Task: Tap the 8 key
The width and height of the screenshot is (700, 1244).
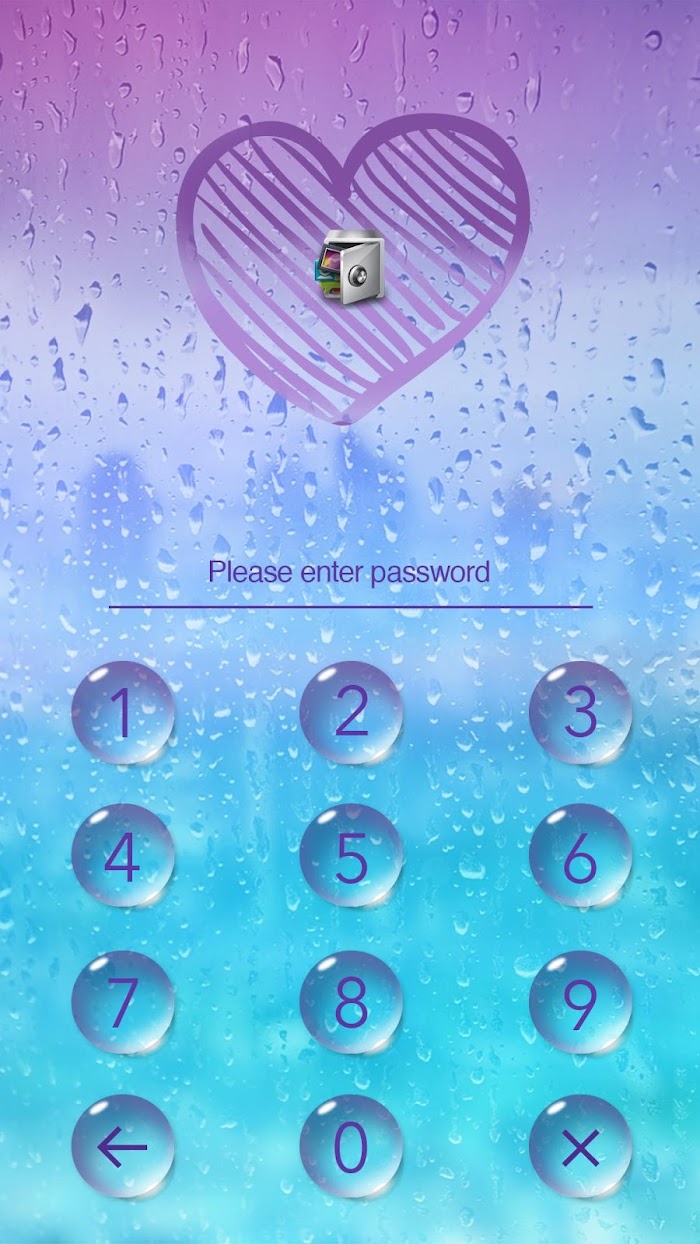Action: 351,1002
